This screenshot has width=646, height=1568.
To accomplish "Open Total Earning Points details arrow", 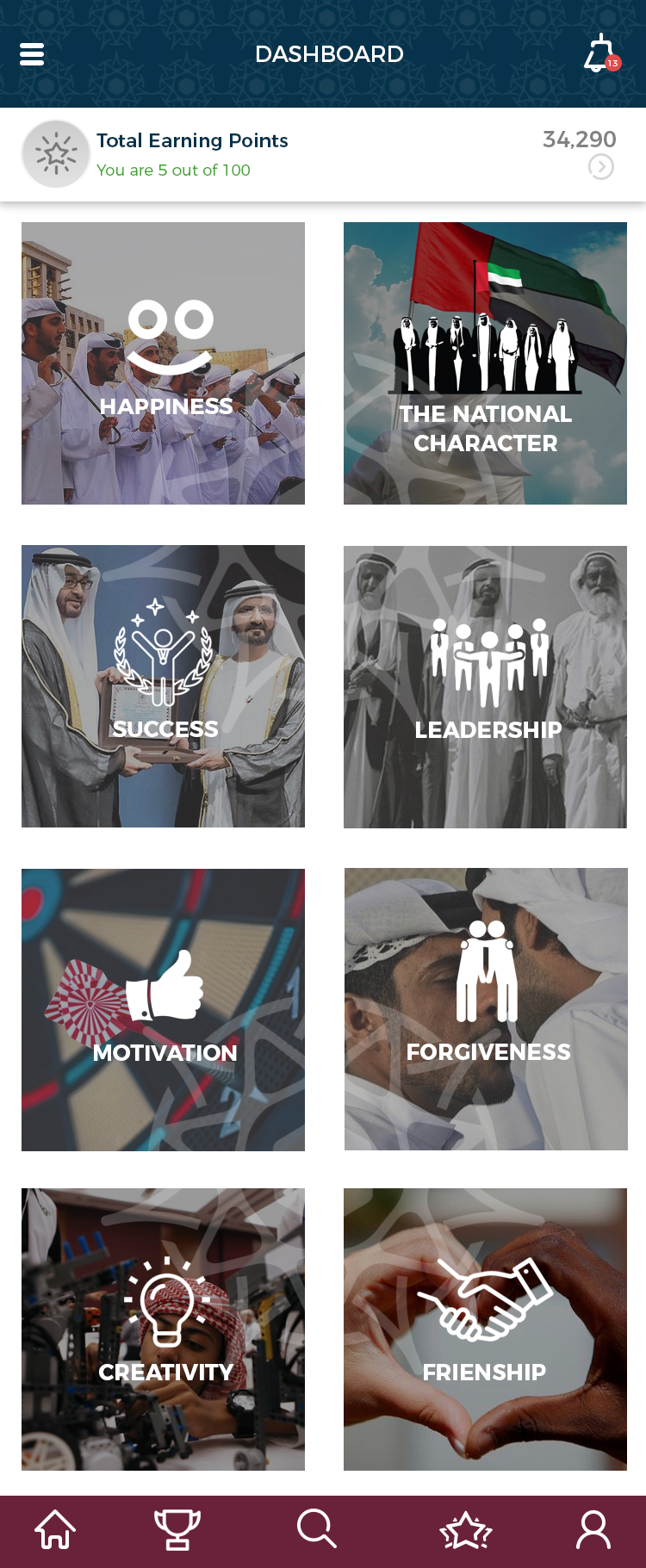I will (600, 166).
